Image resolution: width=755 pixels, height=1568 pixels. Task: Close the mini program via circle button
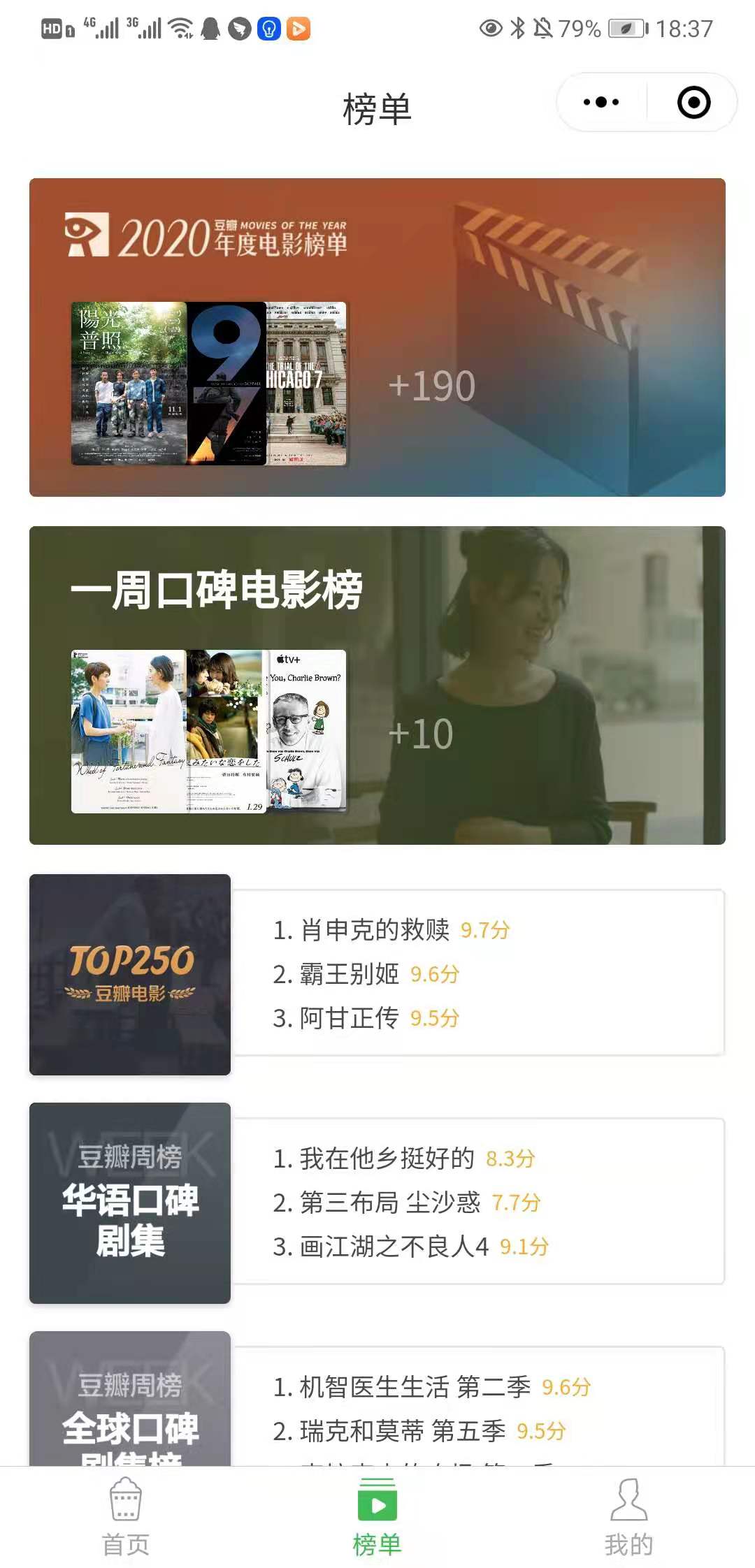(693, 103)
